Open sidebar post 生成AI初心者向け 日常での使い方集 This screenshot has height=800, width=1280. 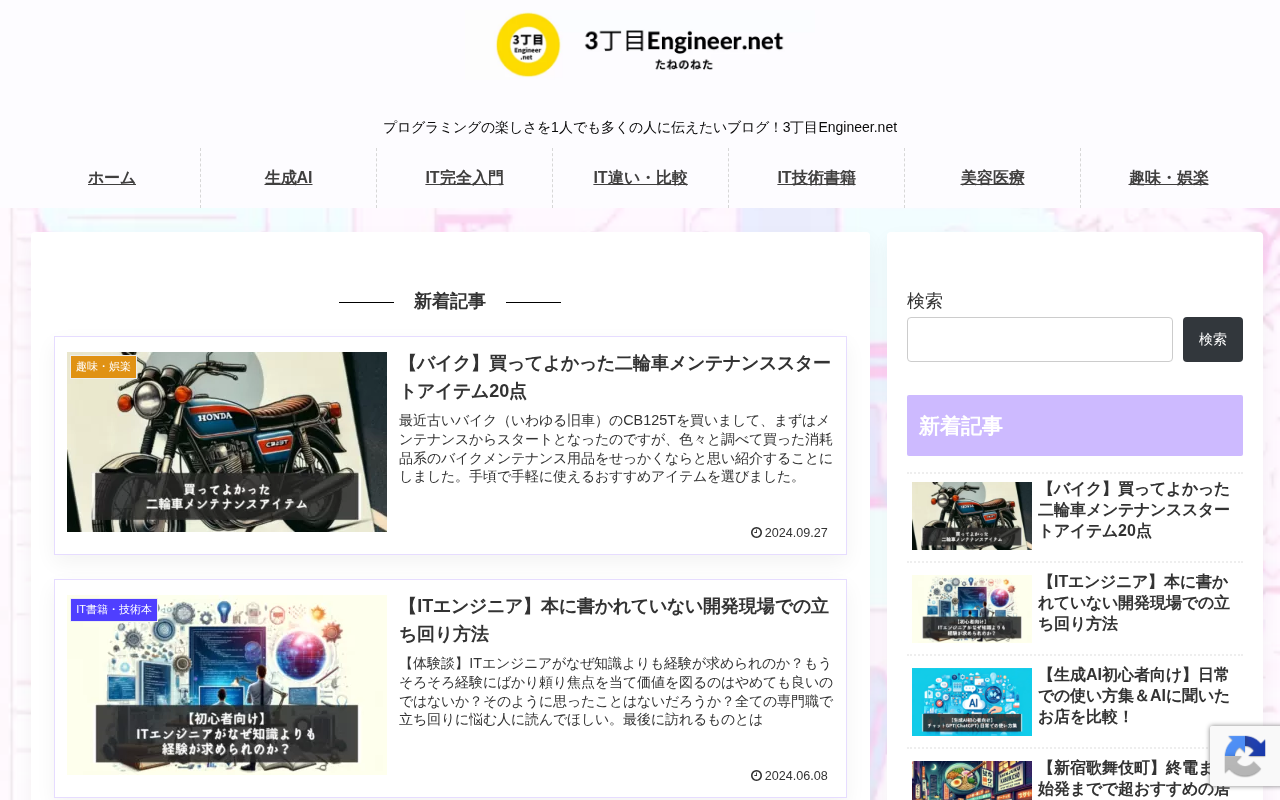[1075, 701]
